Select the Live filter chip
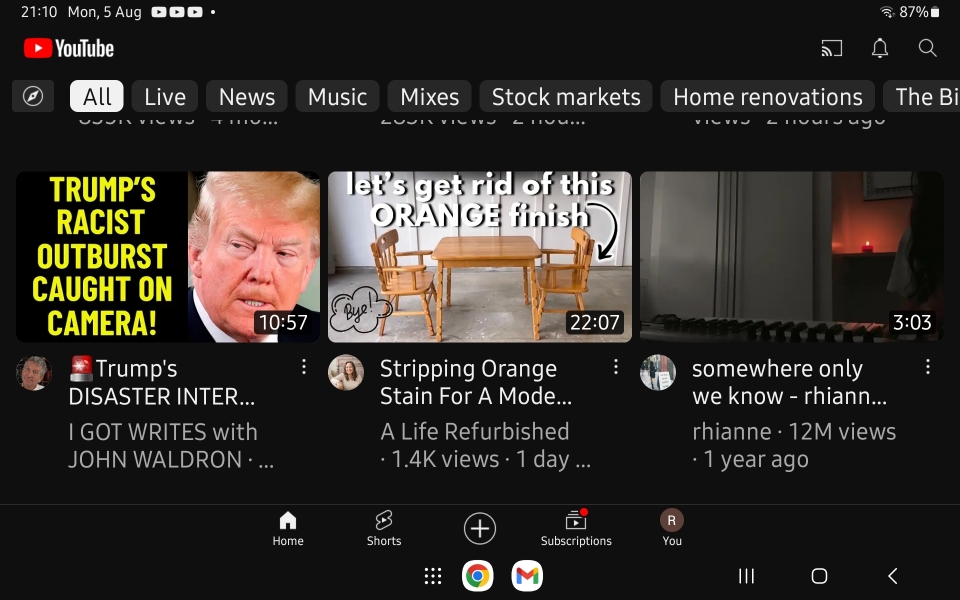The height and width of the screenshot is (600, 960). 165,97
